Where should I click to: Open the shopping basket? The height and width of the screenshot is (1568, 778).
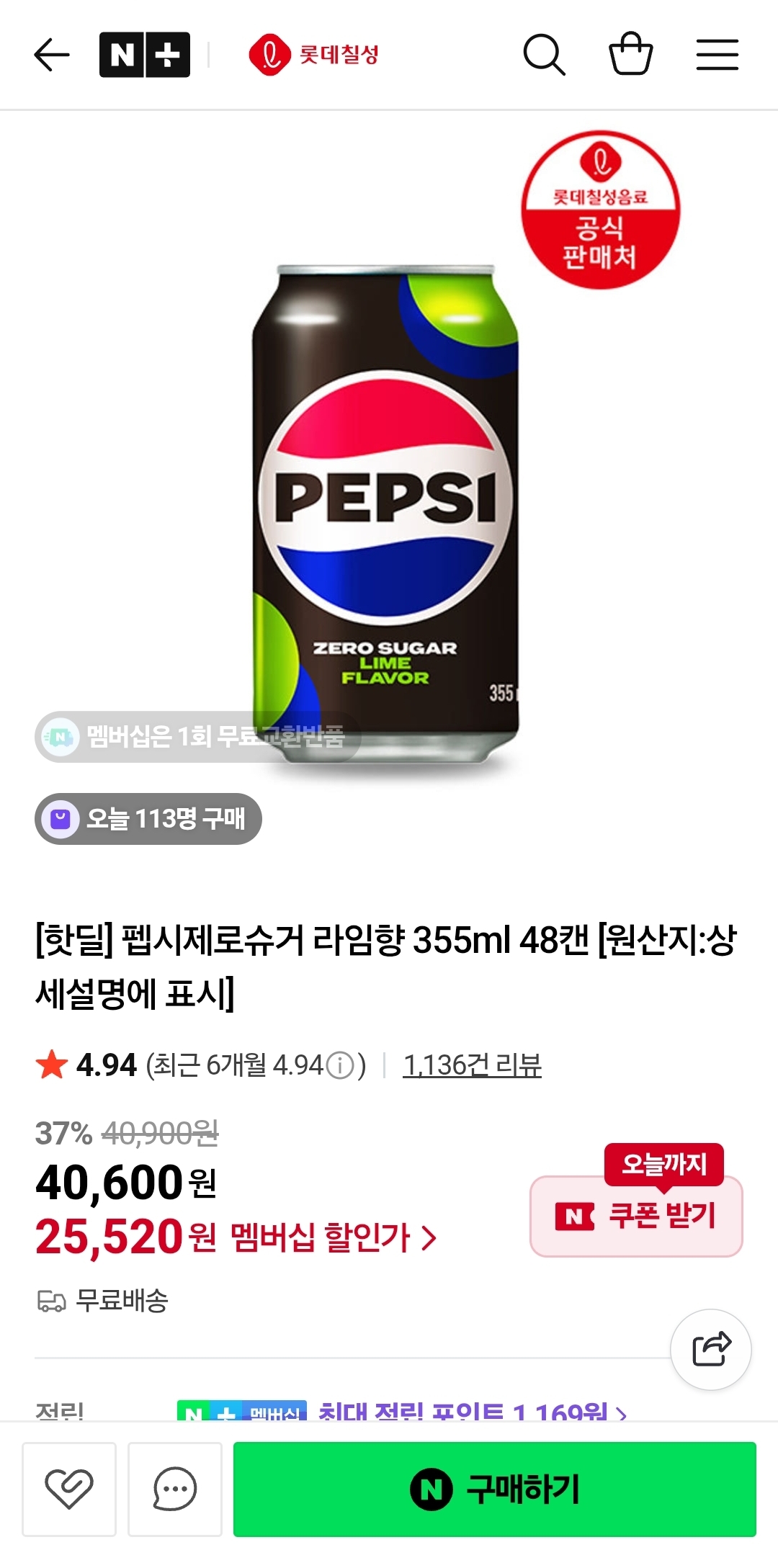coord(631,54)
